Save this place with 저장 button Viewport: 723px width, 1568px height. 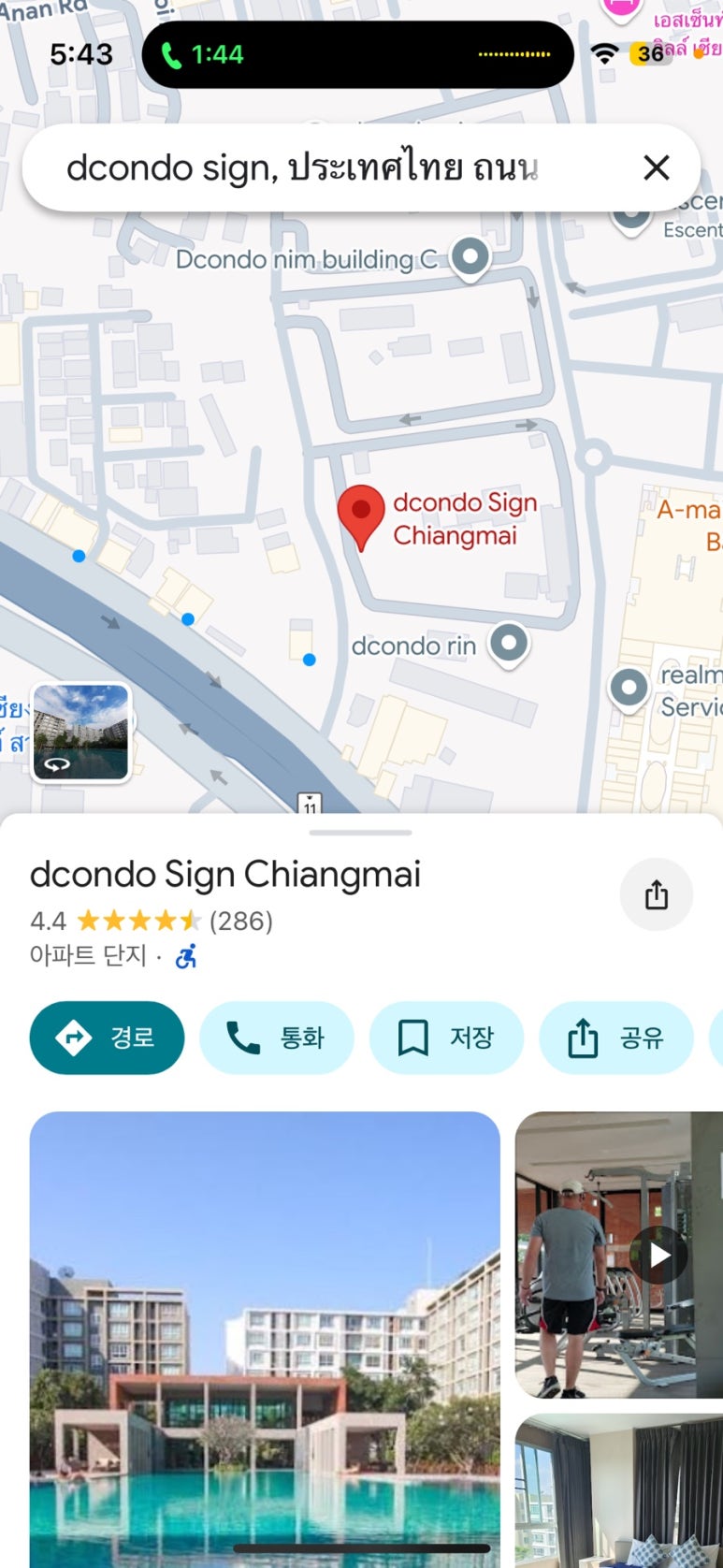click(446, 1038)
